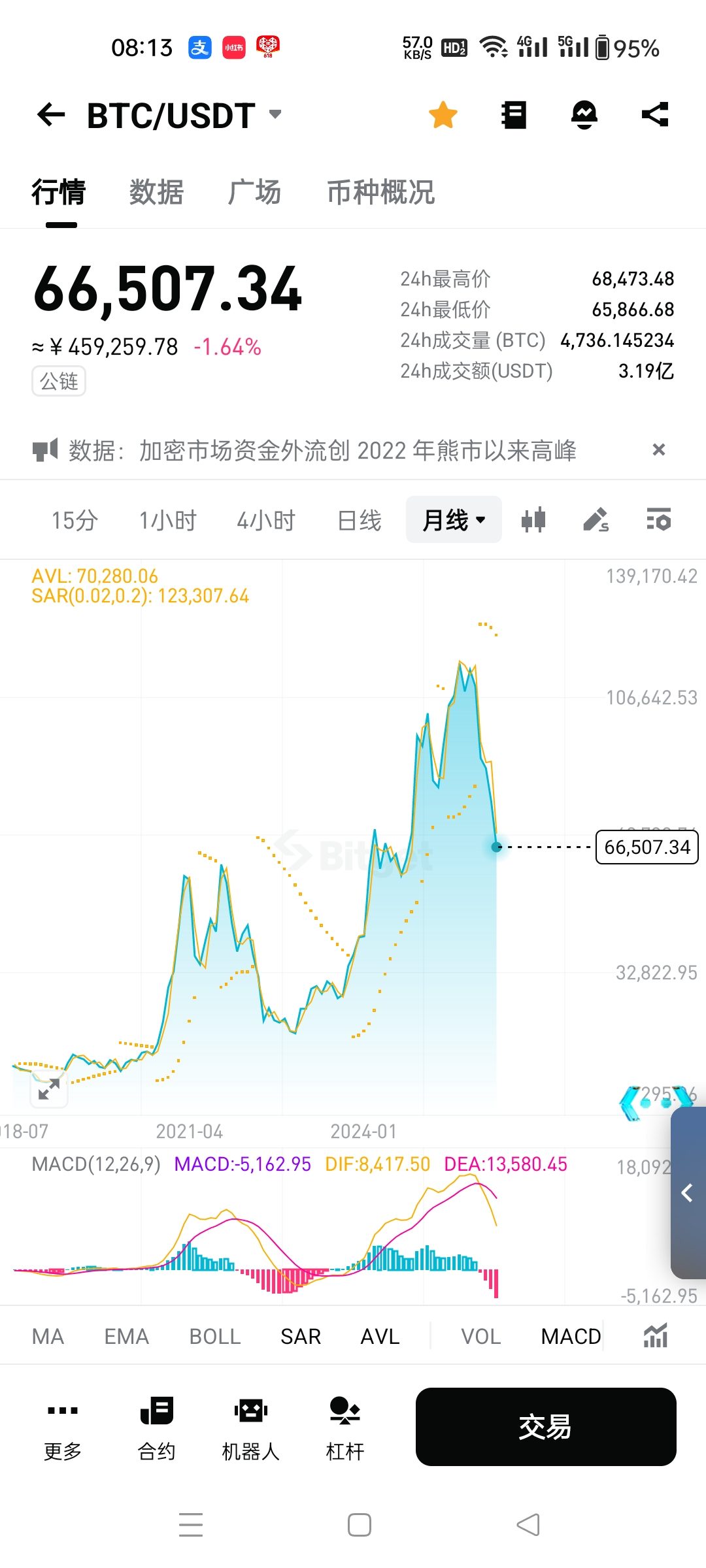Toggle the SAR indicator

point(301,1336)
